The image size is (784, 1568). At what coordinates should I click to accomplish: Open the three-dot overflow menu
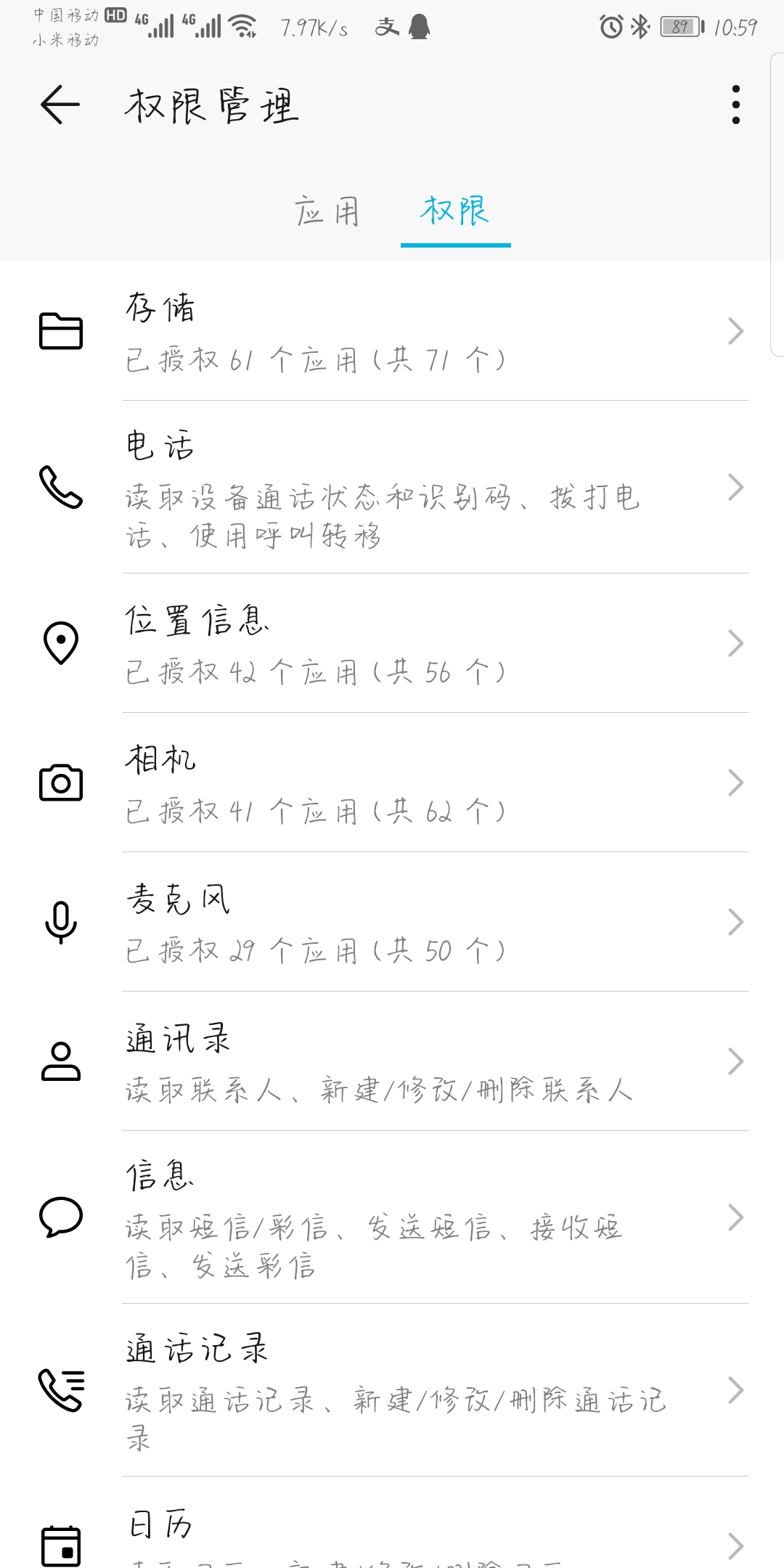pyautogui.click(x=735, y=105)
